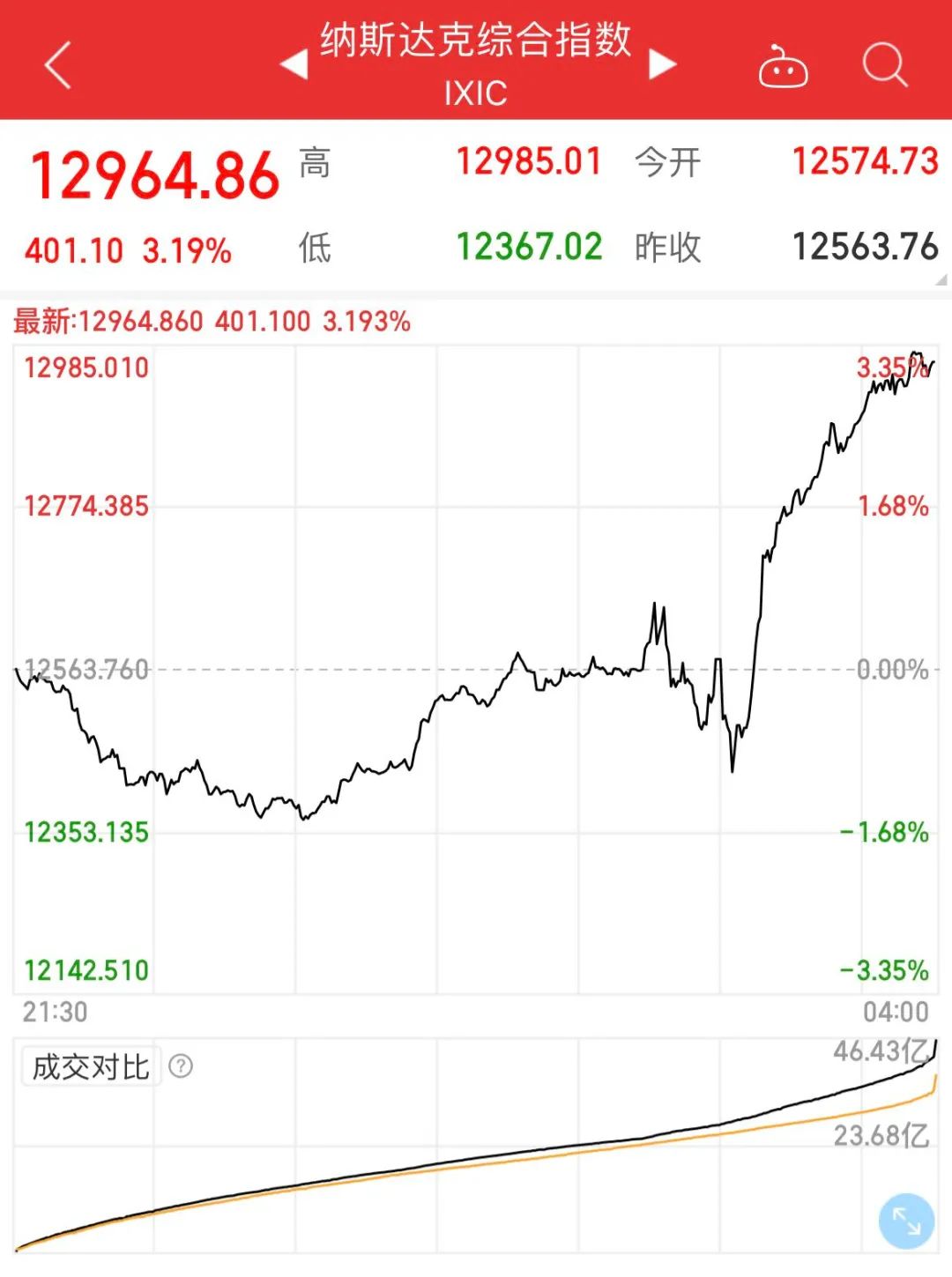Tap the back arrow in the header
The width and height of the screenshot is (952, 1277).
click(x=55, y=63)
